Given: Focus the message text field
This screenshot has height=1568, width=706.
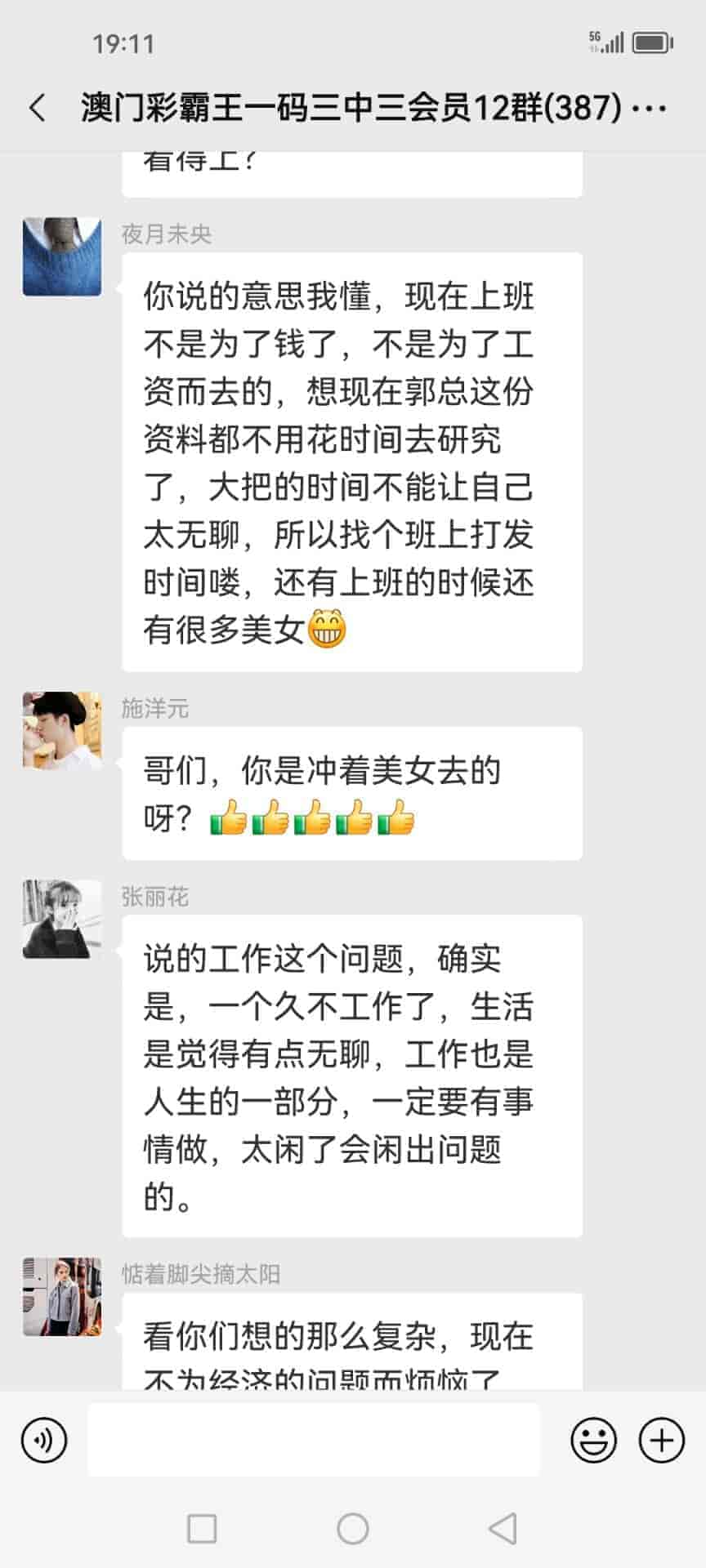Looking at the screenshot, I should point(314,1441).
